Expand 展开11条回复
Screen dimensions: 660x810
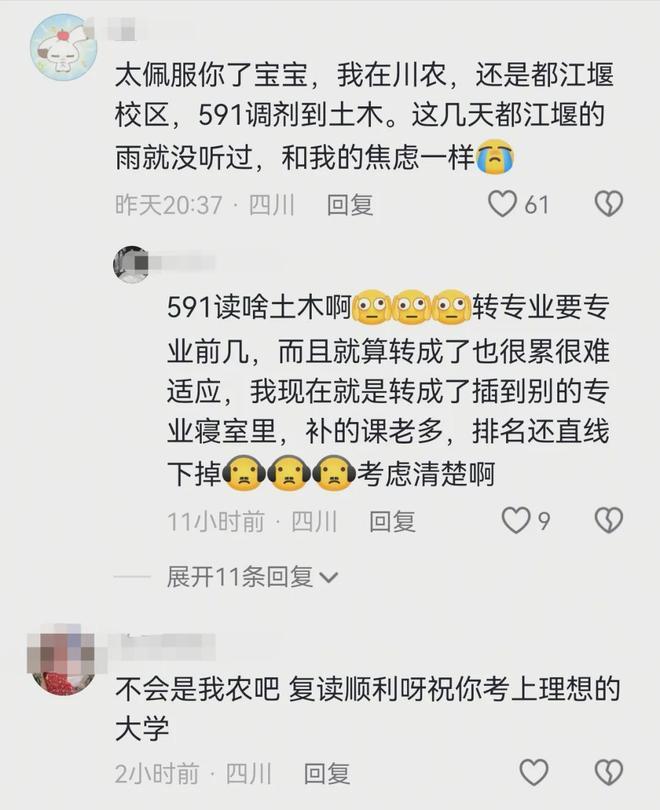[252, 577]
